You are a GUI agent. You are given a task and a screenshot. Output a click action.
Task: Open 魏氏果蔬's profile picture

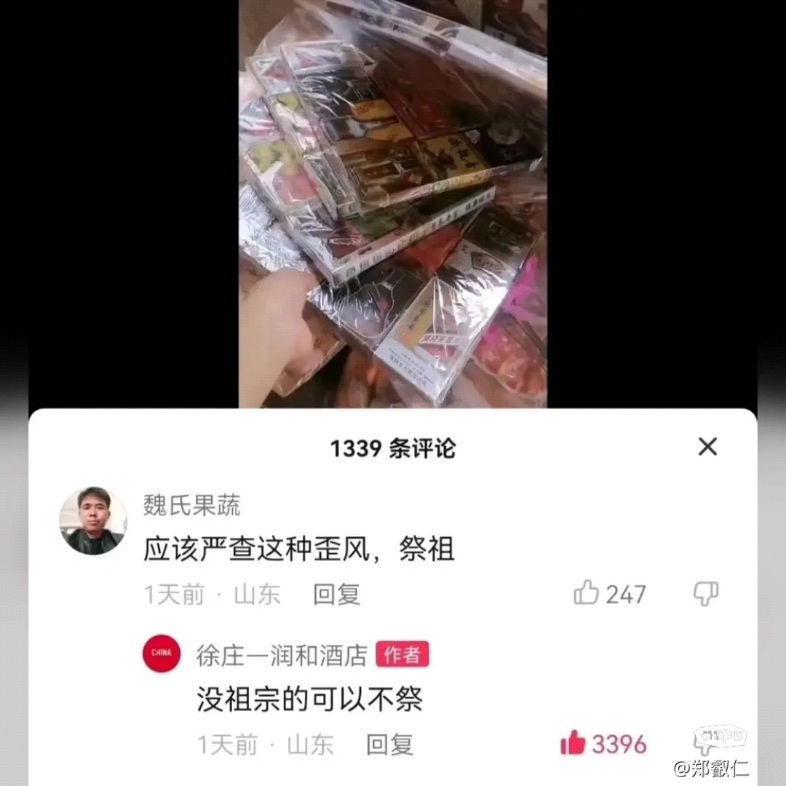click(x=93, y=521)
